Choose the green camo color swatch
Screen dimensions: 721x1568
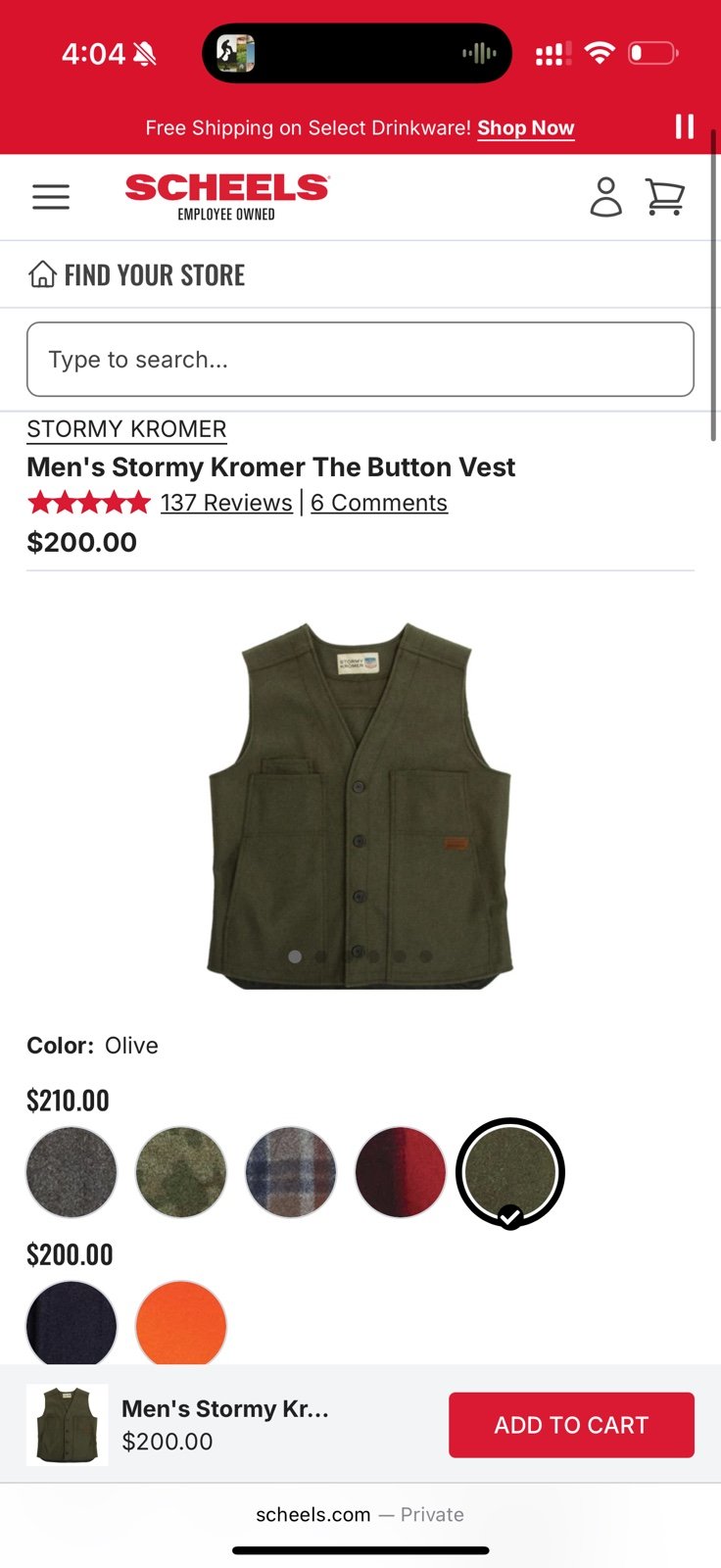click(181, 1172)
